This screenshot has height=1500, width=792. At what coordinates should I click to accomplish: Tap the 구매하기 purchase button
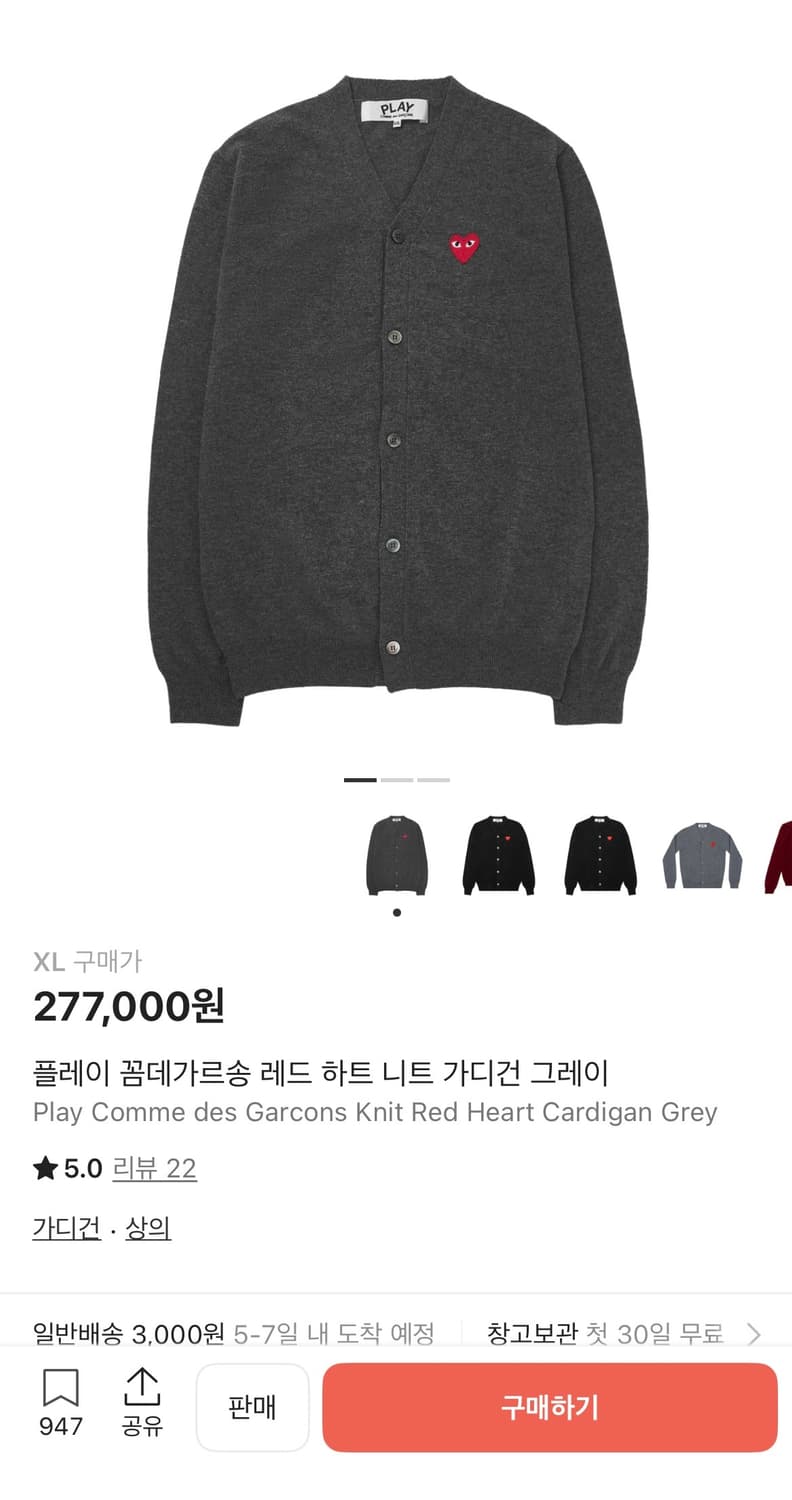coord(549,1407)
